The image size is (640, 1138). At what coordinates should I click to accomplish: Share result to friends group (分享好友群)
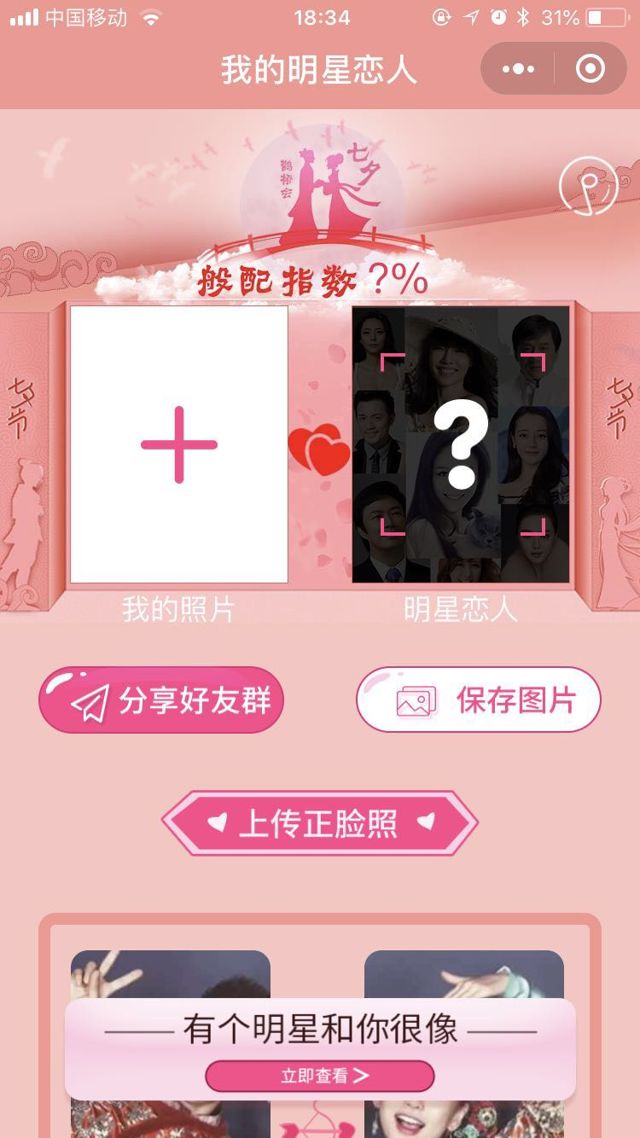162,700
